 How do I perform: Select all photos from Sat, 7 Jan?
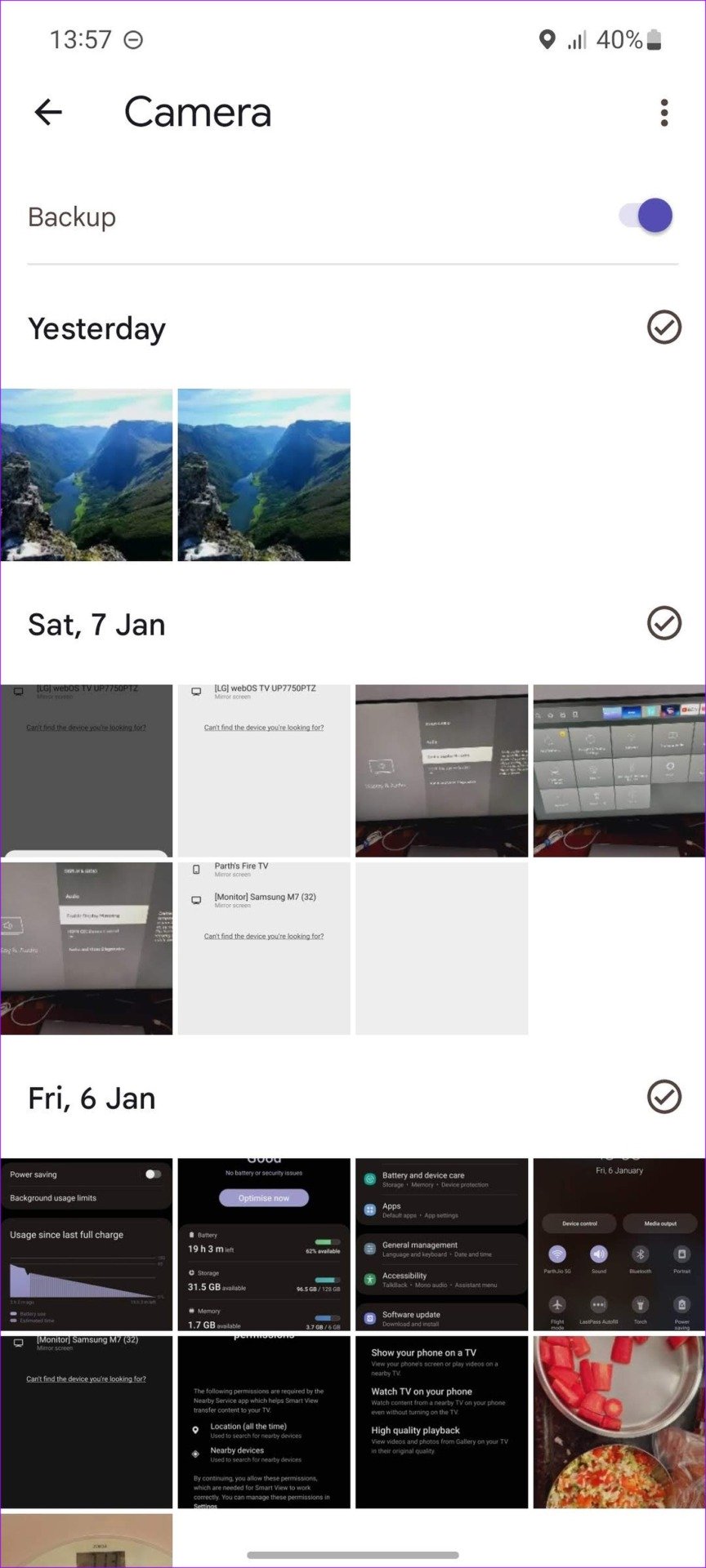click(x=663, y=623)
